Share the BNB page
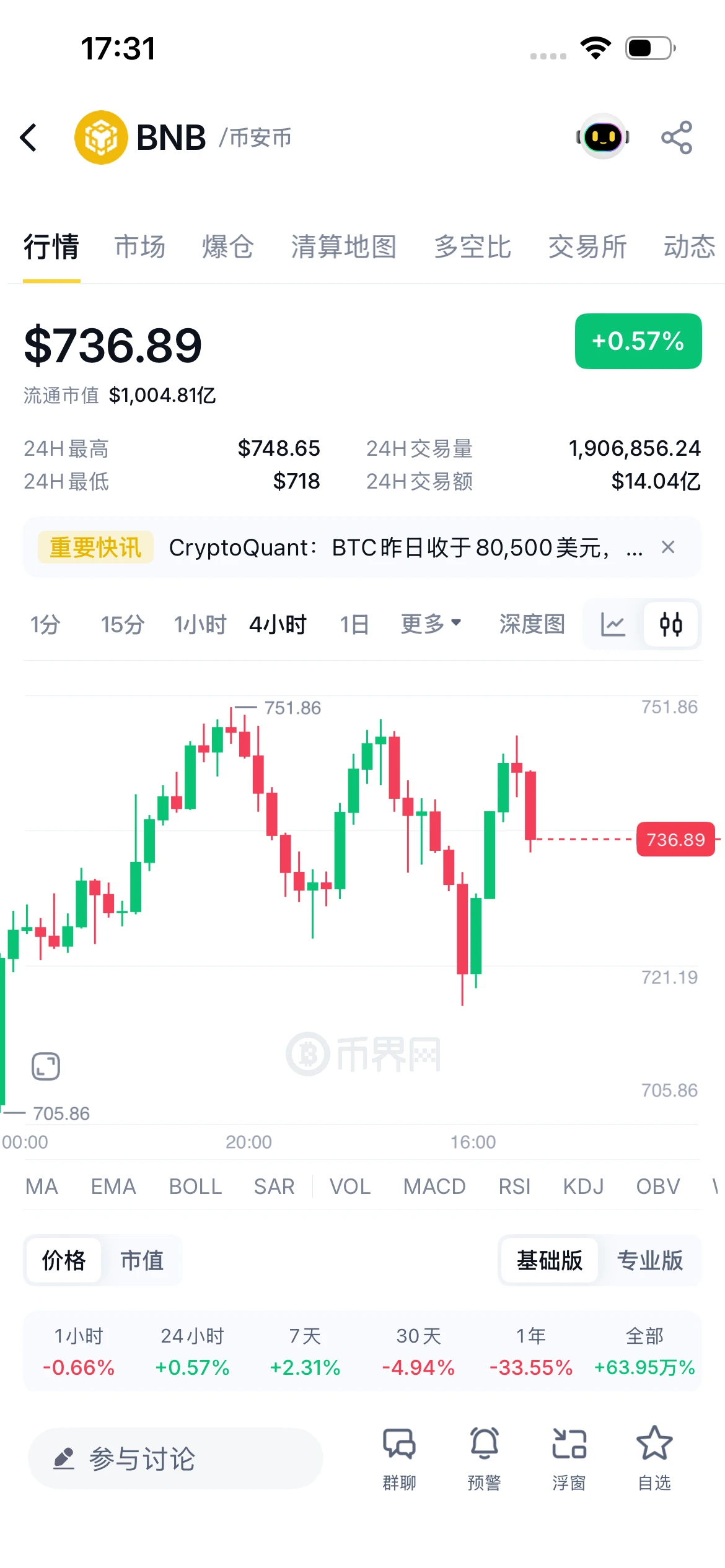Viewport: 725px width, 1568px height. 677,137
